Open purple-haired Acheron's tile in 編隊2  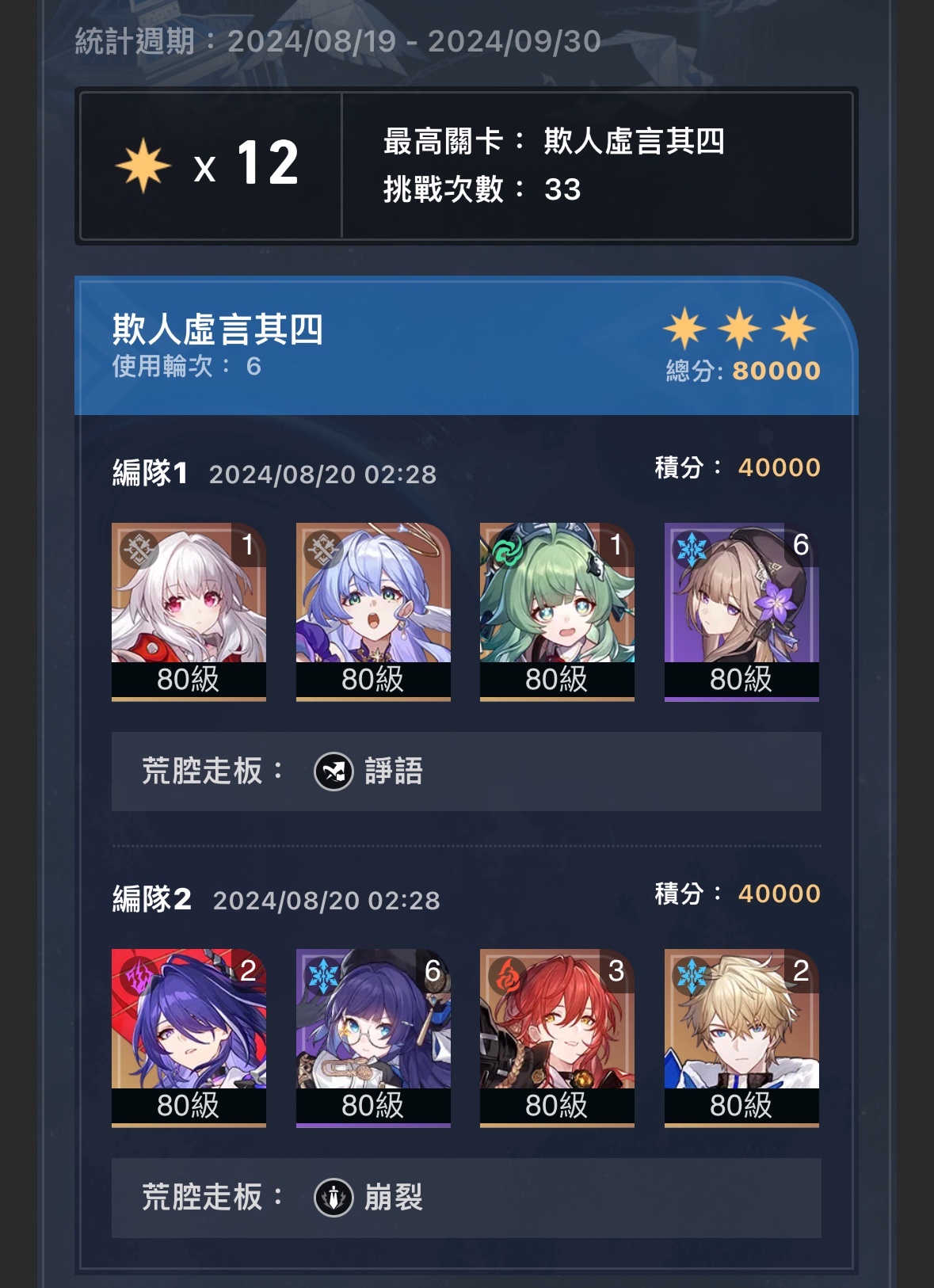pyautogui.click(x=189, y=1036)
